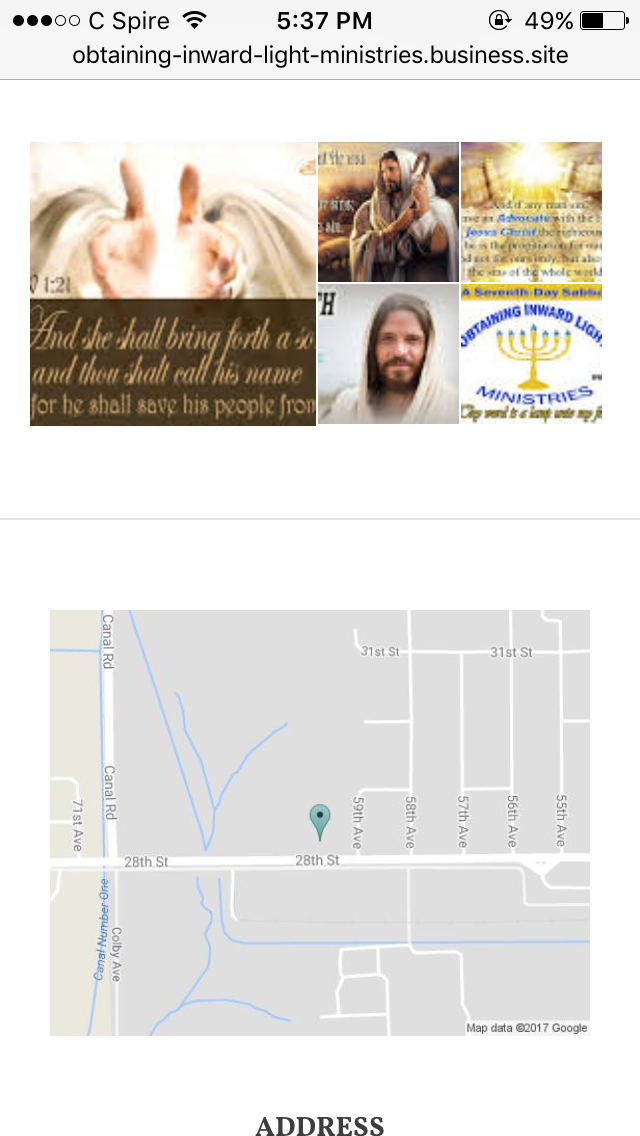Image resolution: width=640 pixels, height=1136 pixels.
Task: Open the smiling Jesus portrait photo
Action: [388, 355]
